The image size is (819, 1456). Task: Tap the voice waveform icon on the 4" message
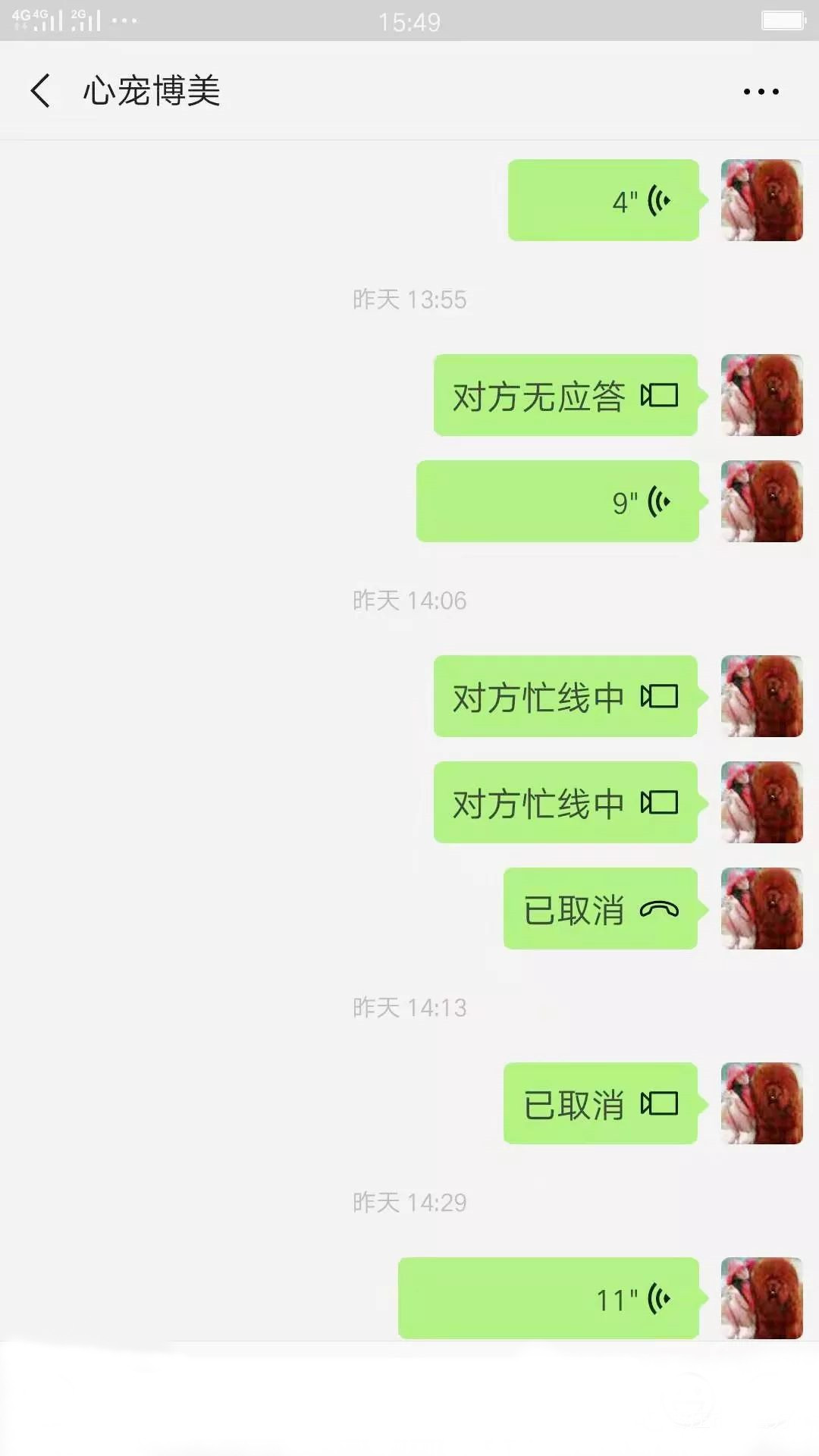657,199
